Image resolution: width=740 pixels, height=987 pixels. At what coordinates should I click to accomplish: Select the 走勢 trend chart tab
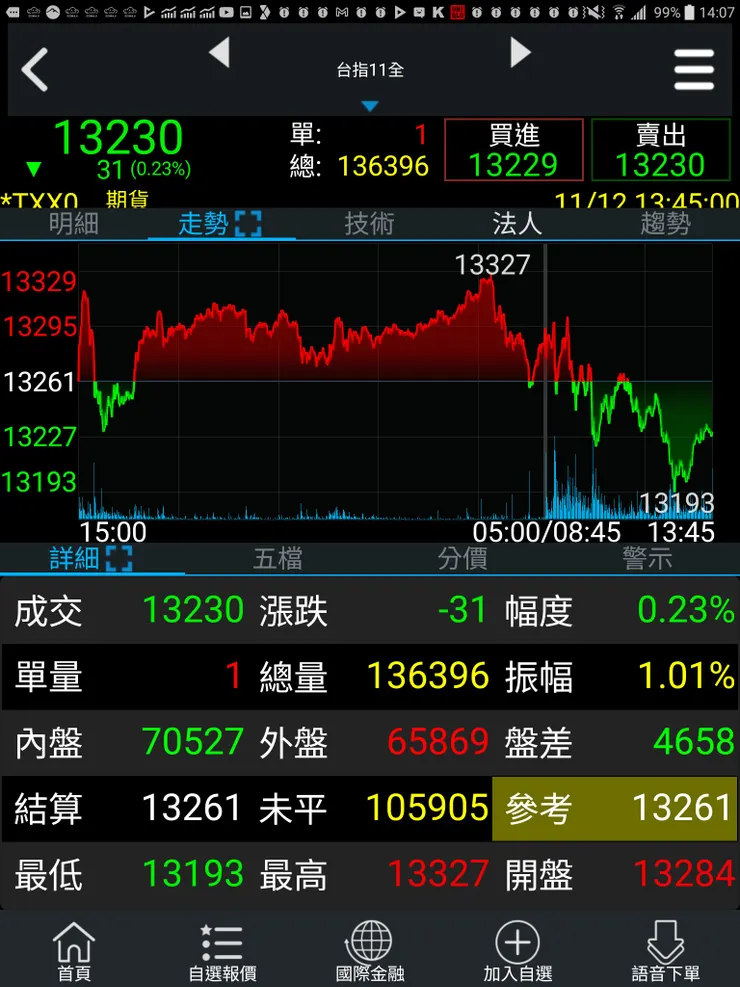click(220, 223)
